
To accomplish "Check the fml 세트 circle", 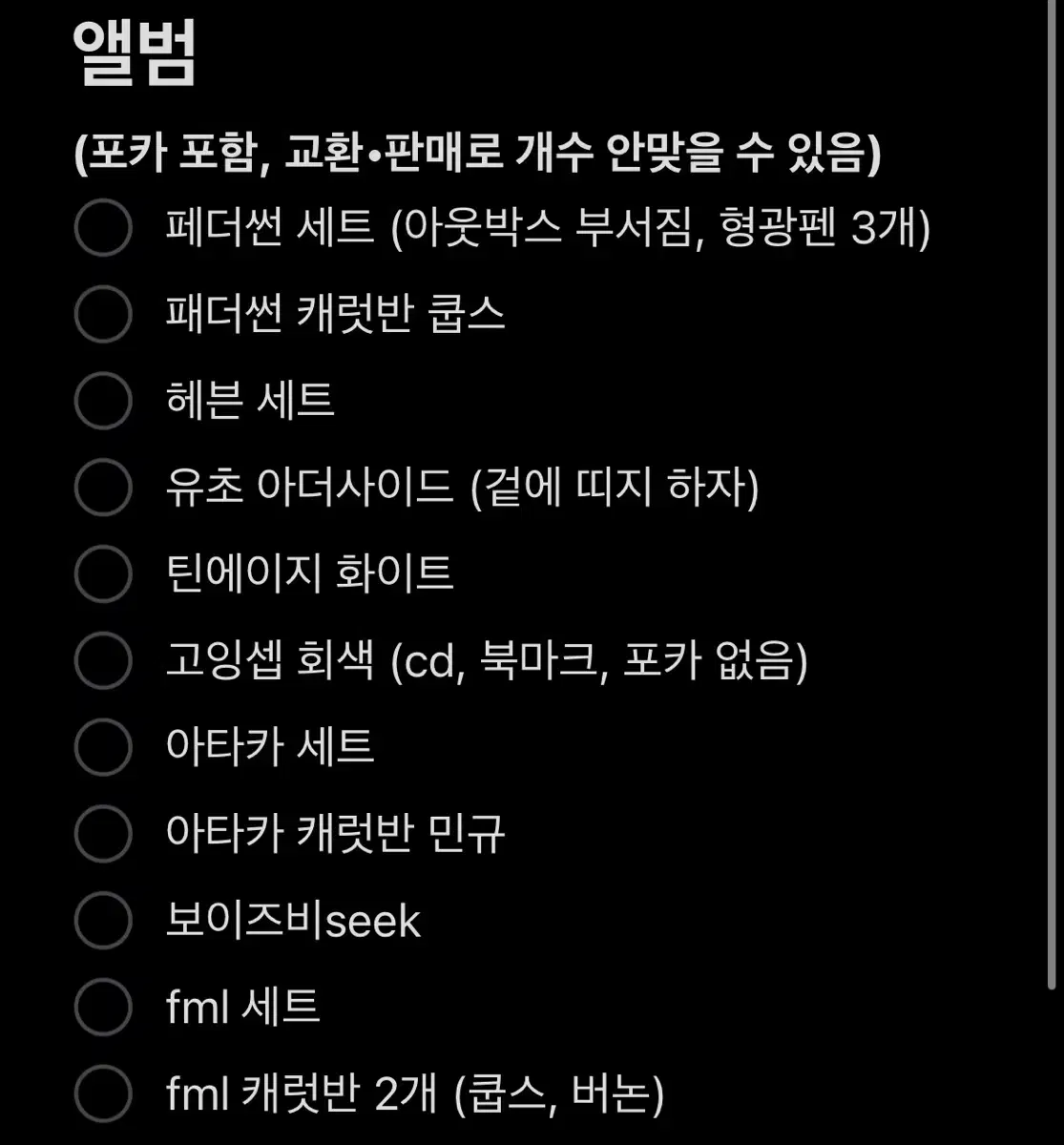I will 103,1008.
